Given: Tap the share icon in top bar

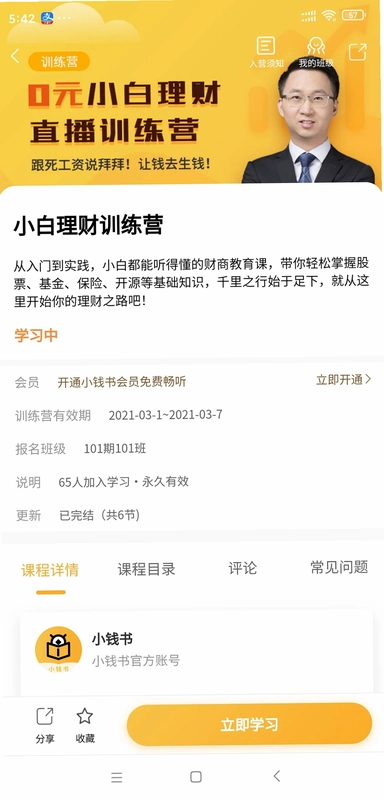Looking at the screenshot, I should click(x=357, y=52).
